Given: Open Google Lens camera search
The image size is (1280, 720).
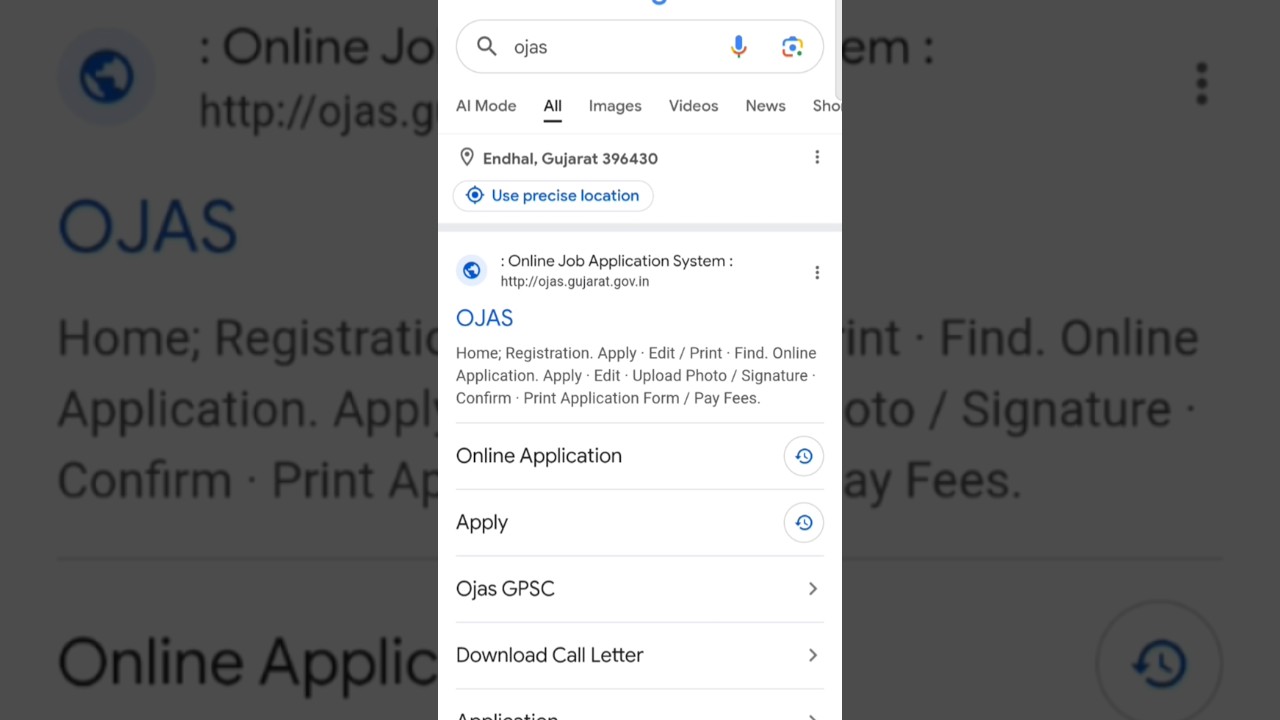Looking at the screenshot, I should coord(792,47).
